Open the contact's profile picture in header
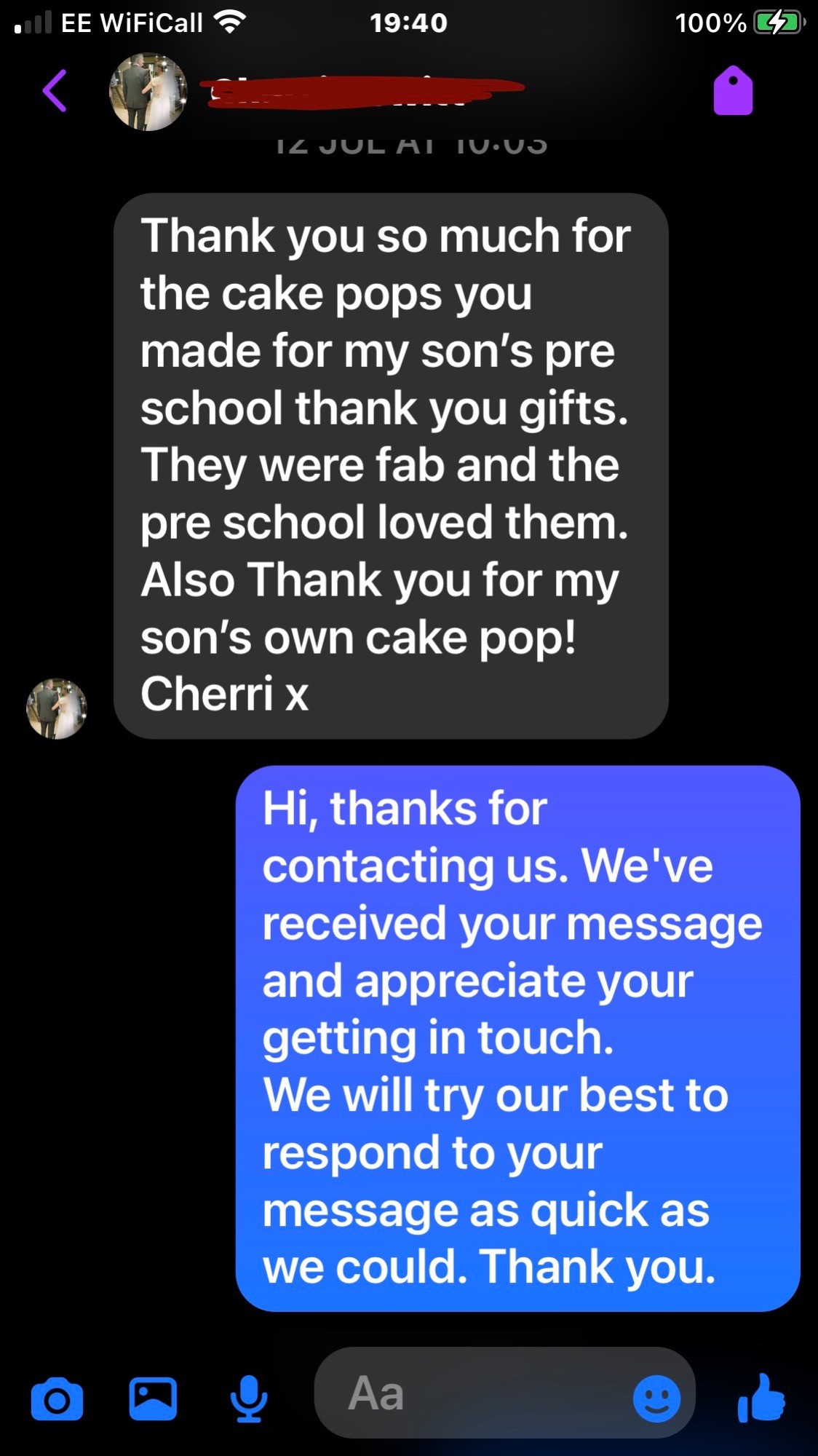 click(148, 92)
